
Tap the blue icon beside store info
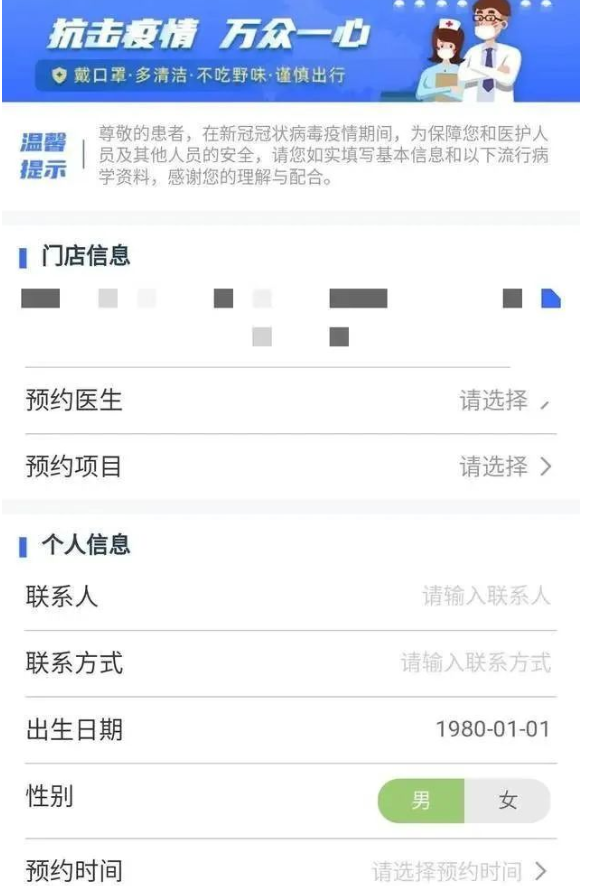coord(551,297)
